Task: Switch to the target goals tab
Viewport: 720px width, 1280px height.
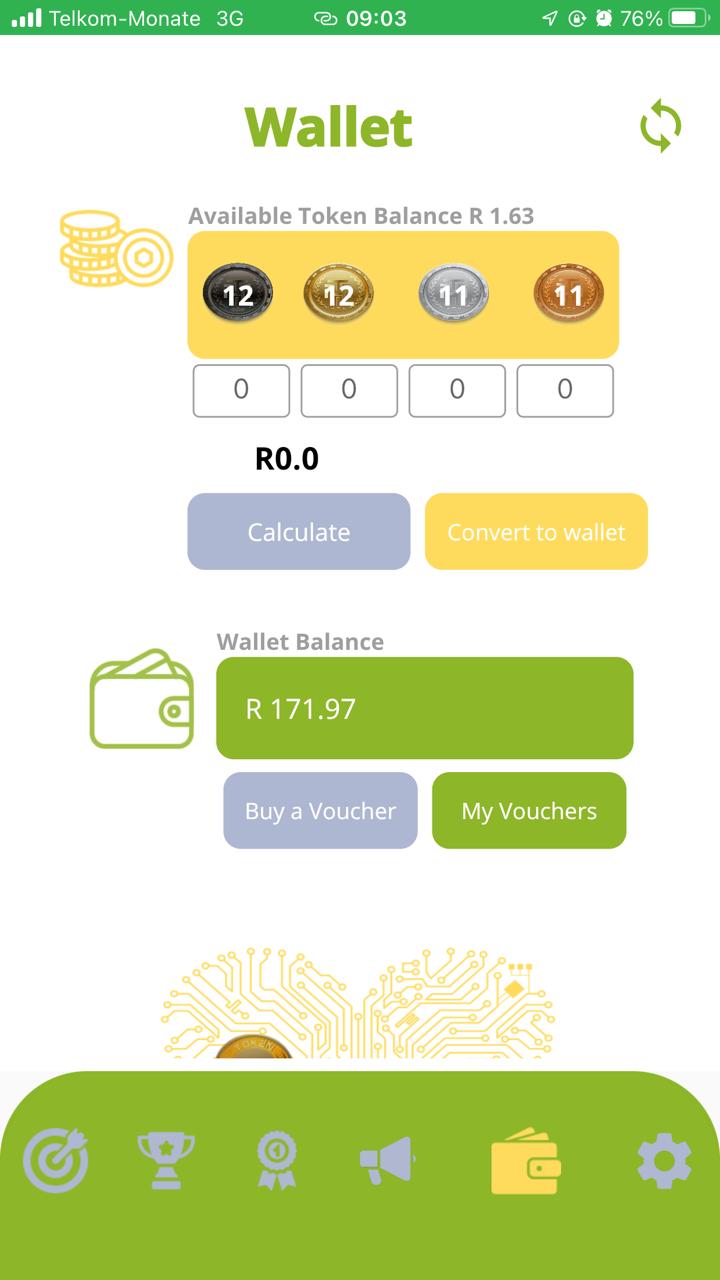Action: [56, 1161]
